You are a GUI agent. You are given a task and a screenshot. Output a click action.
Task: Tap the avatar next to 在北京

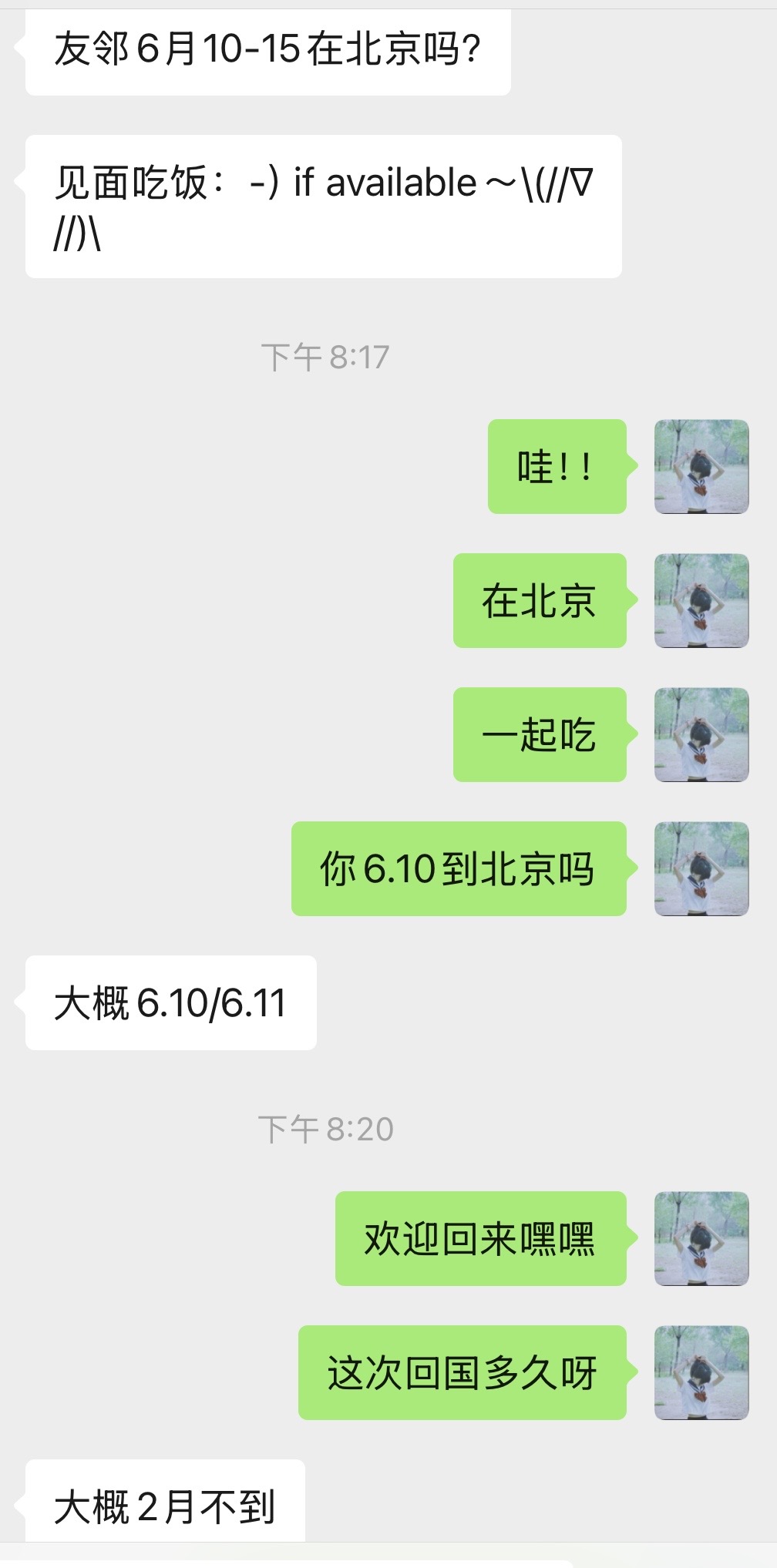[701, 600]
